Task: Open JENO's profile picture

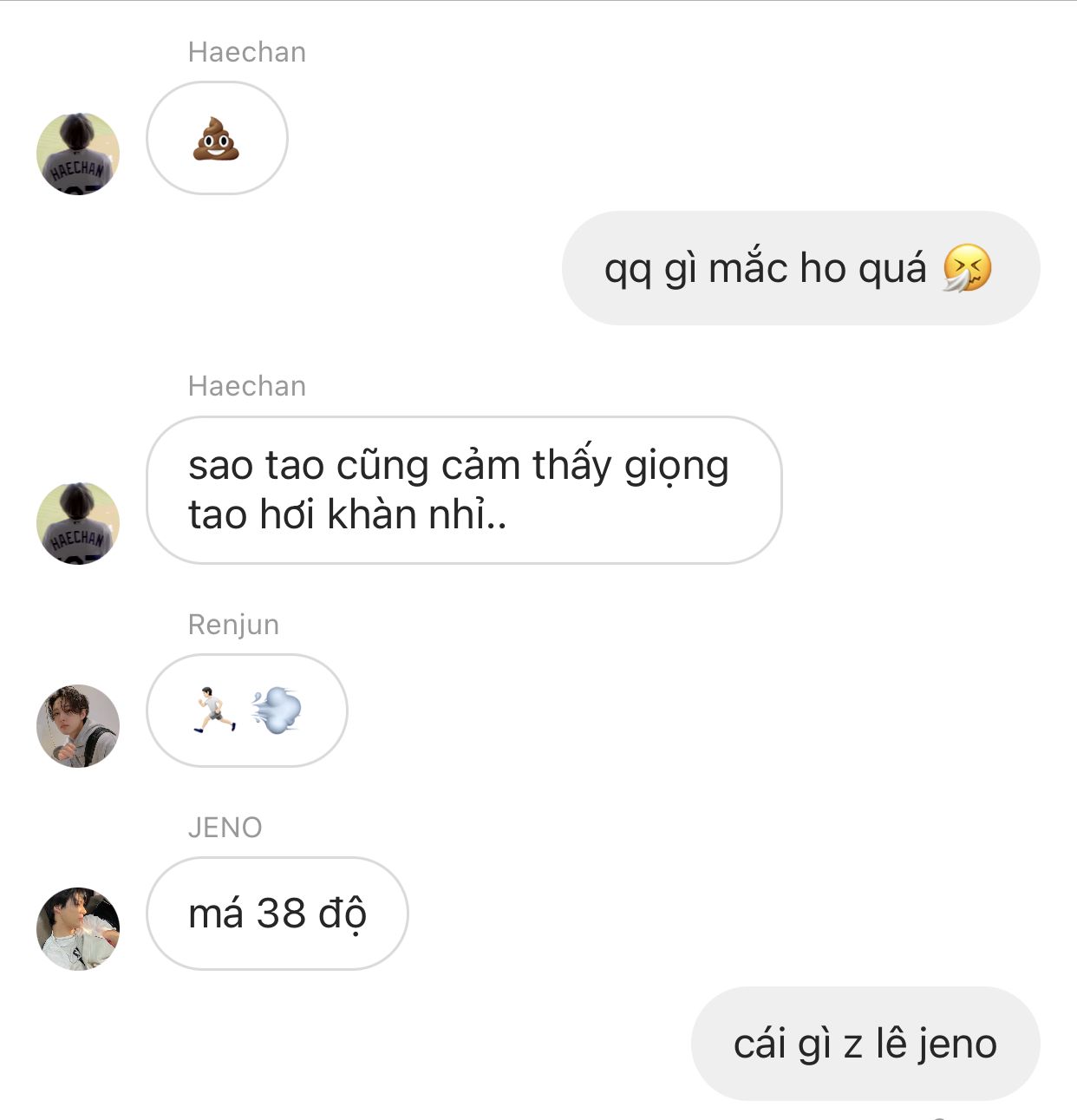Action: pos(78,928)
